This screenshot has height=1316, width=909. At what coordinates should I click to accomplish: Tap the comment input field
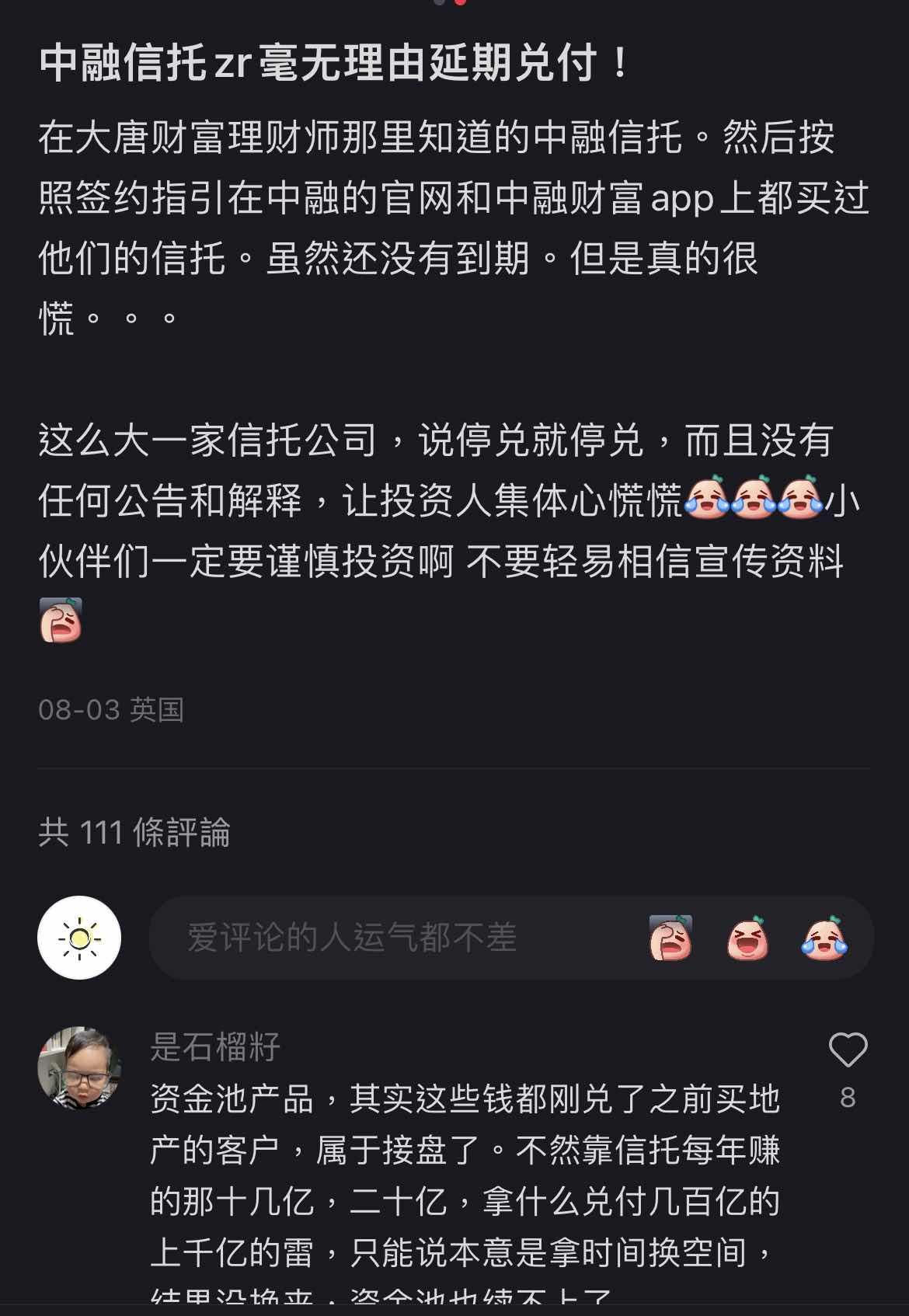(x=388, y=938)
